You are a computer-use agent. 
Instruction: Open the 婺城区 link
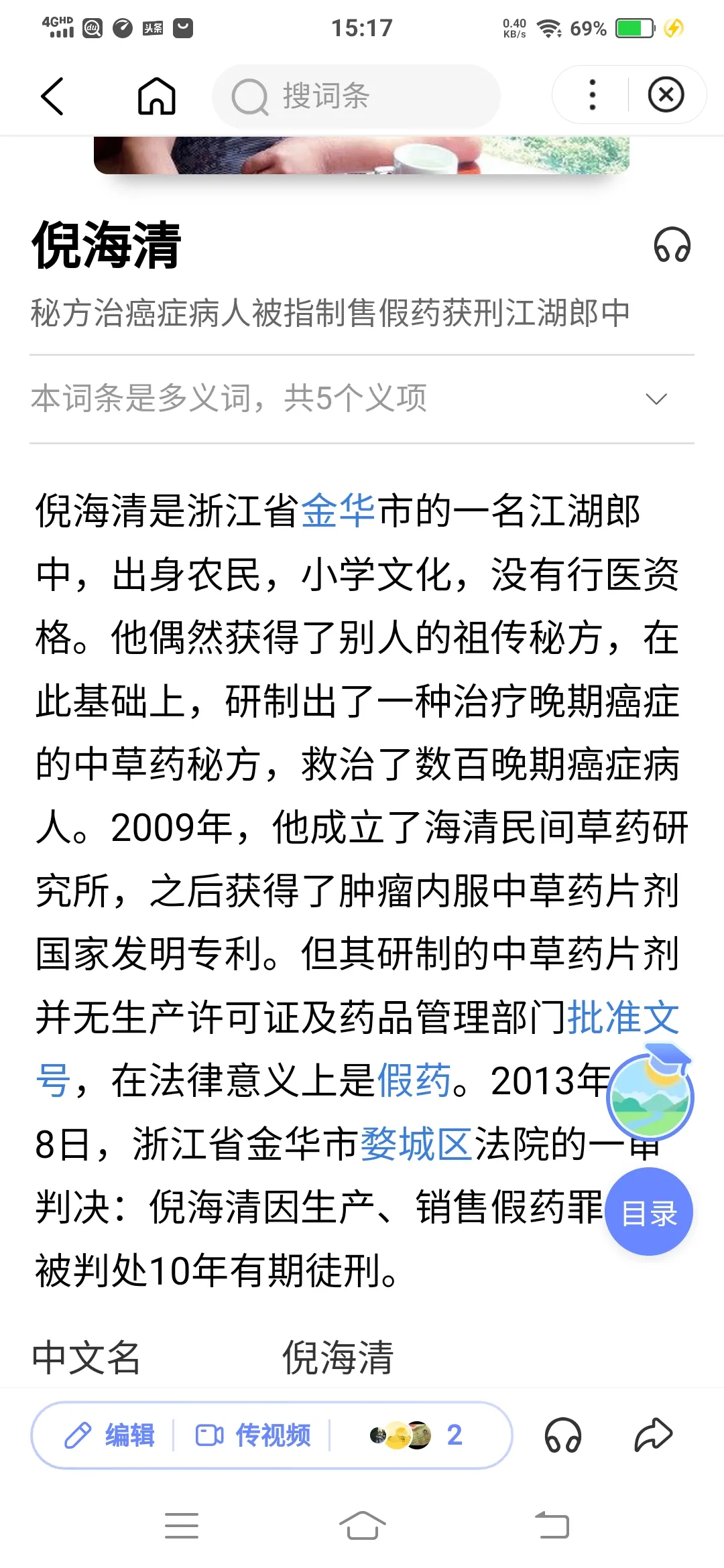point(417,1144)
